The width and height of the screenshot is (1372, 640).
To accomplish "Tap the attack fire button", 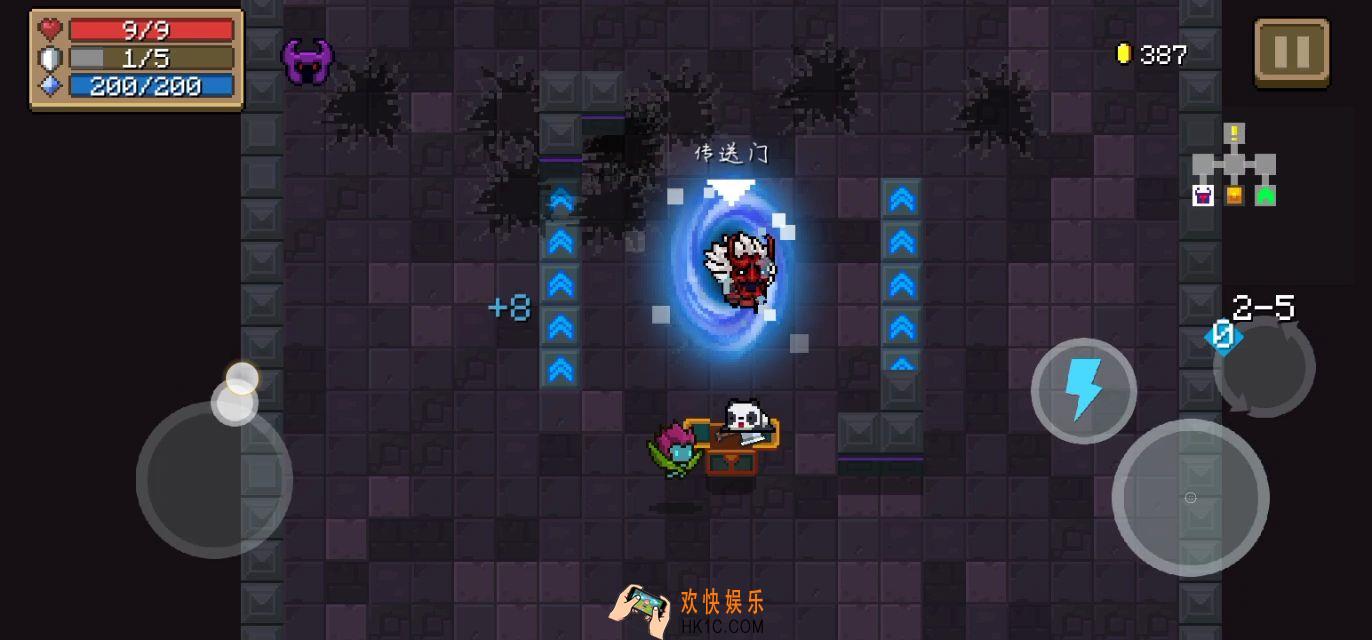I will 1190,497.
